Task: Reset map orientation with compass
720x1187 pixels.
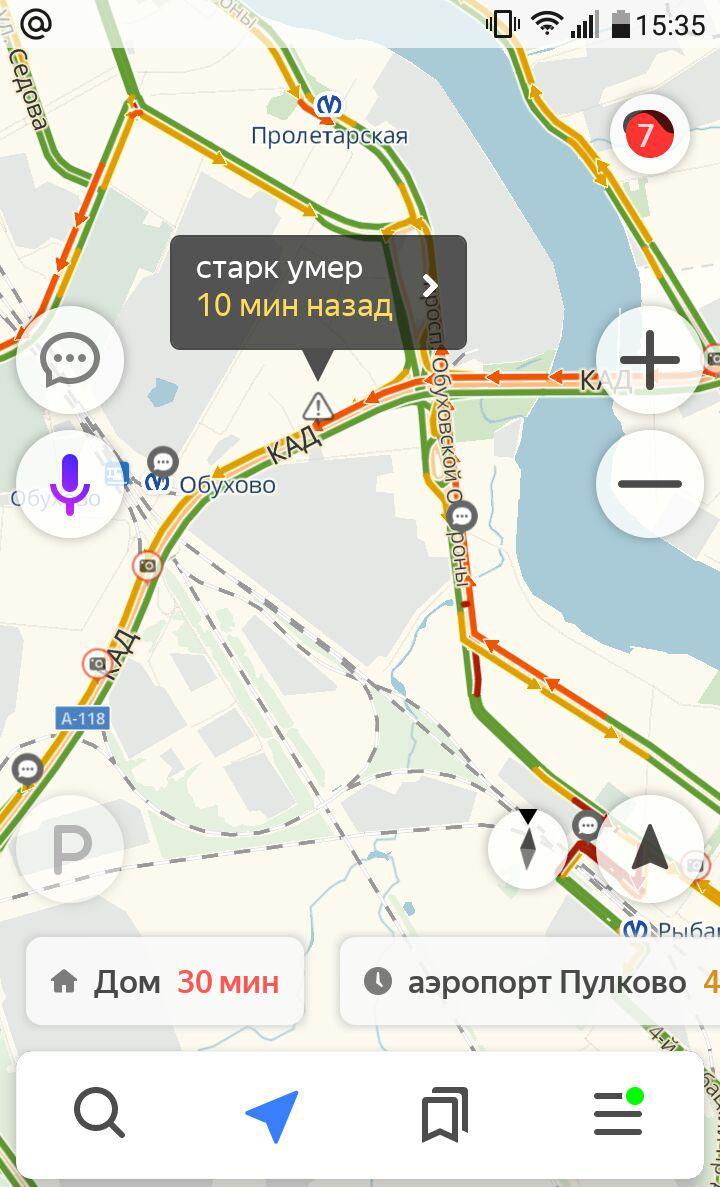Action: coord(528,849)
